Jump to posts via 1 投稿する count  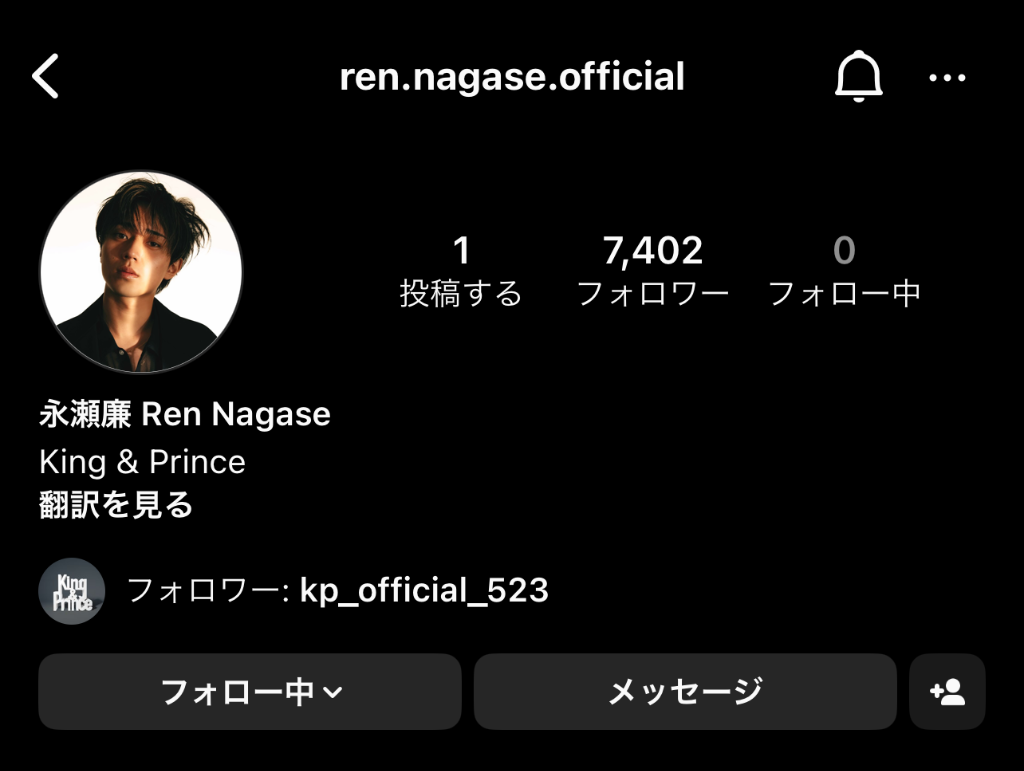pyautogui.click(x=461, y=271)
